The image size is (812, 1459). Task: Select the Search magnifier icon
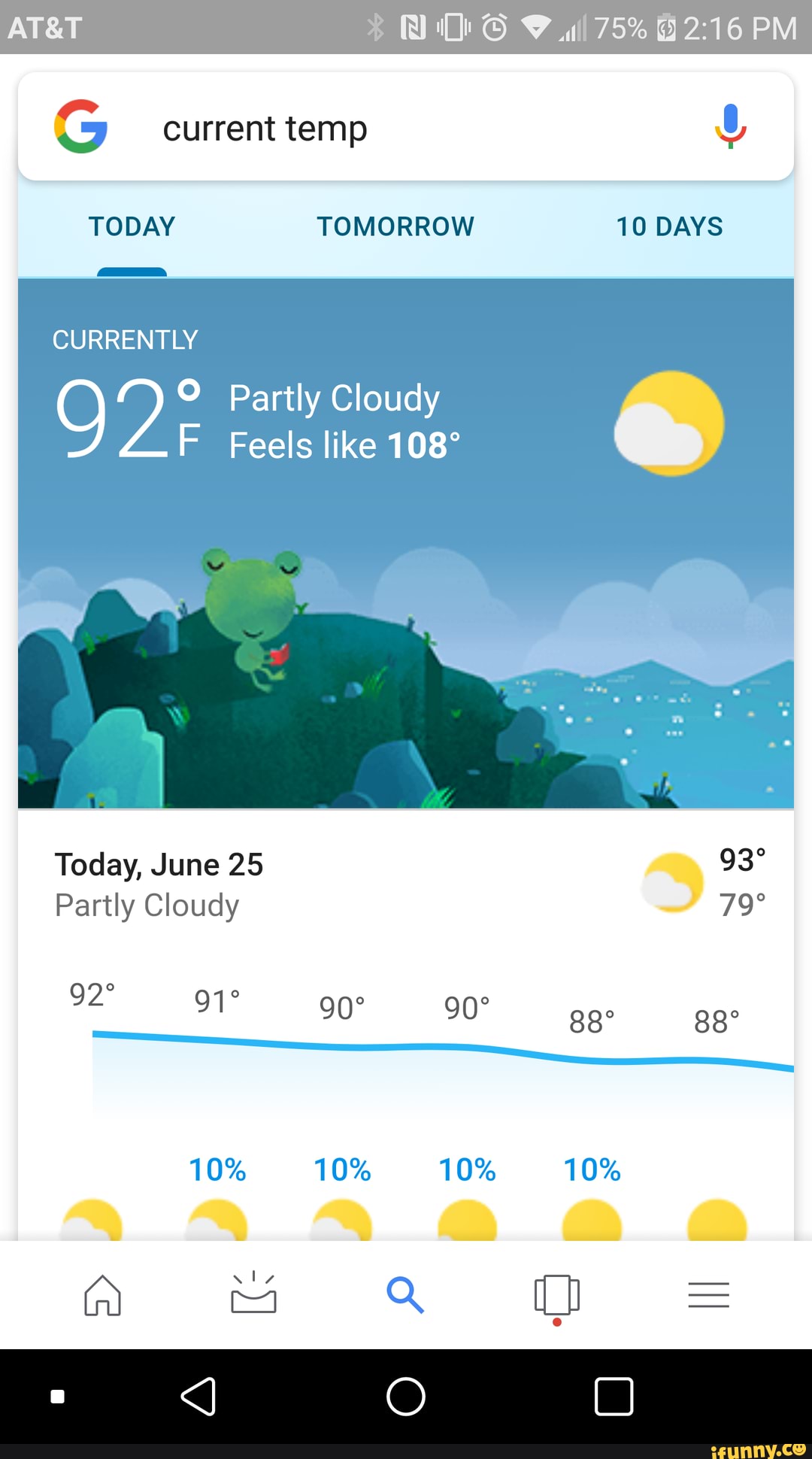point(406,1295)
